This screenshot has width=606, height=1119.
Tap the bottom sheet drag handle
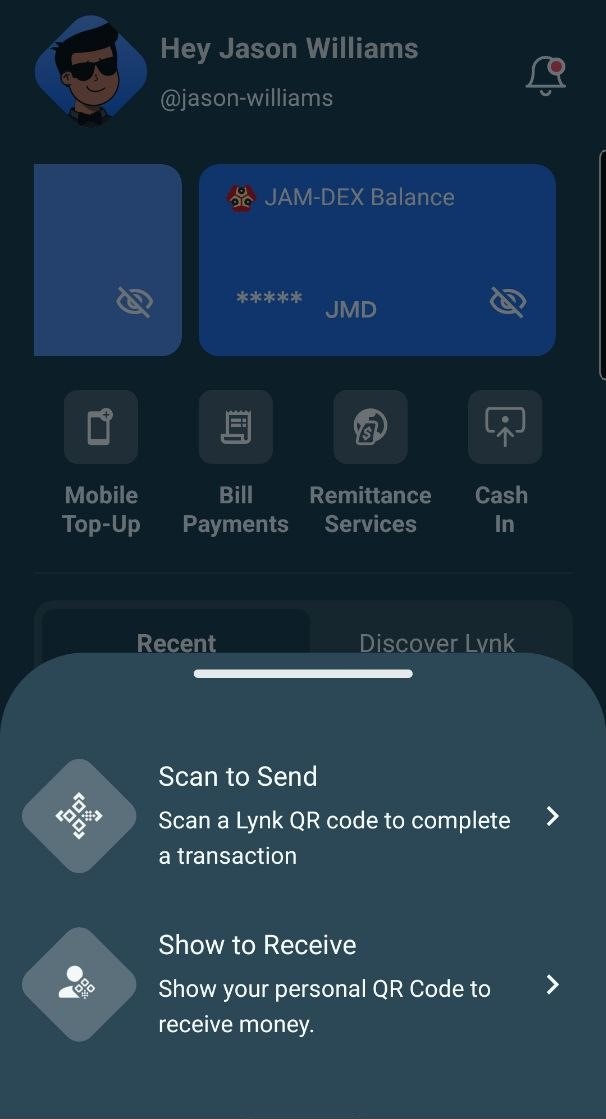pos(303,674)
